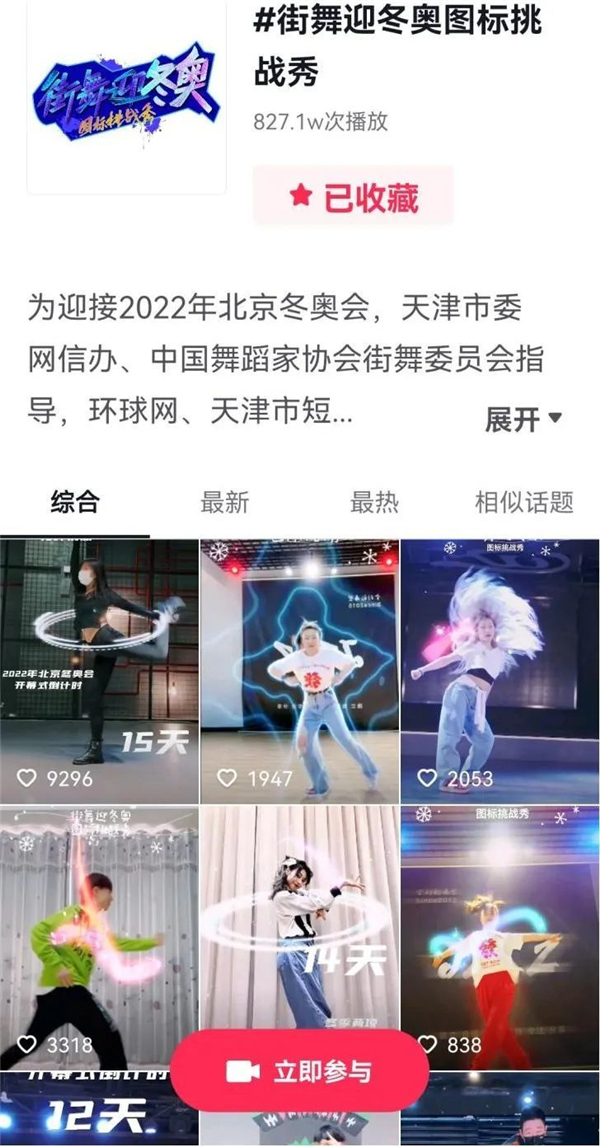
Task: Open the video showing 14天 countdown
Action: pos(299,910)
